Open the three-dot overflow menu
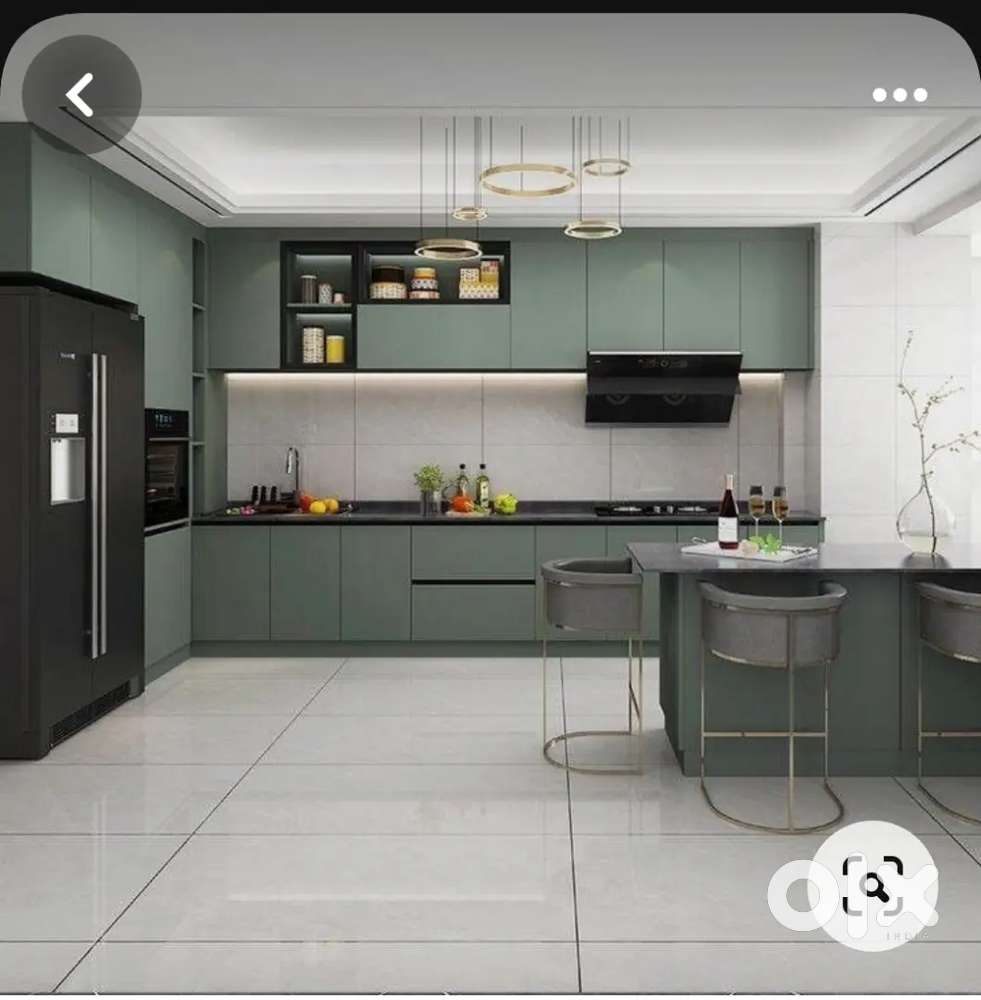This screenshot has height=1000, width=981. coord(899,95)
